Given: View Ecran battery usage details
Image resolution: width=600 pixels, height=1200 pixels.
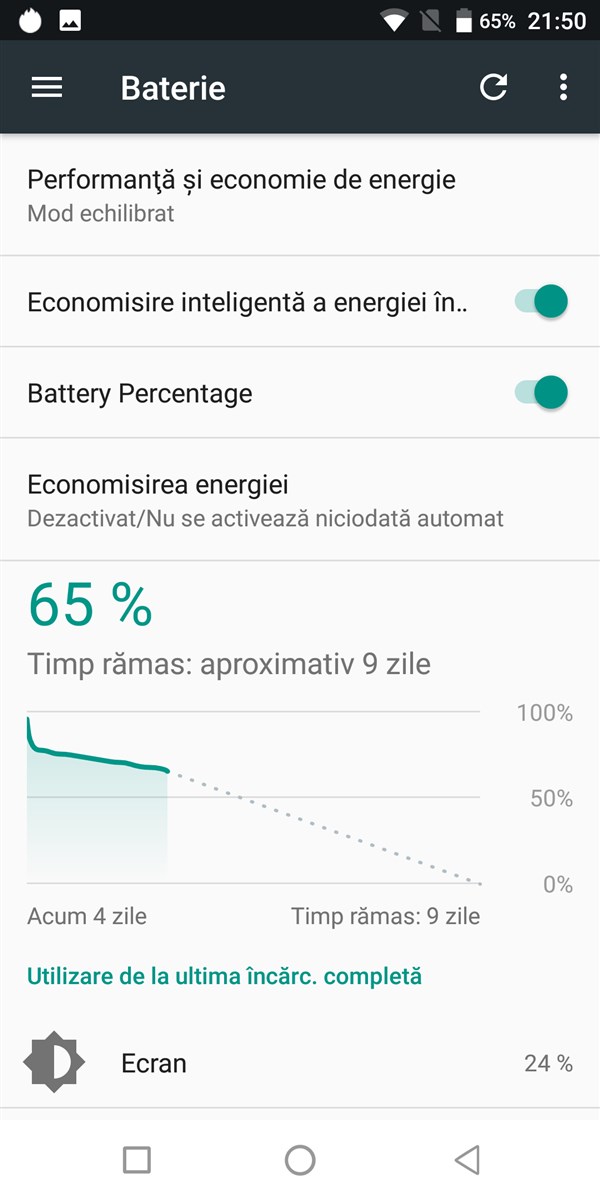Looking at the screenshot, I should 300,1063.
